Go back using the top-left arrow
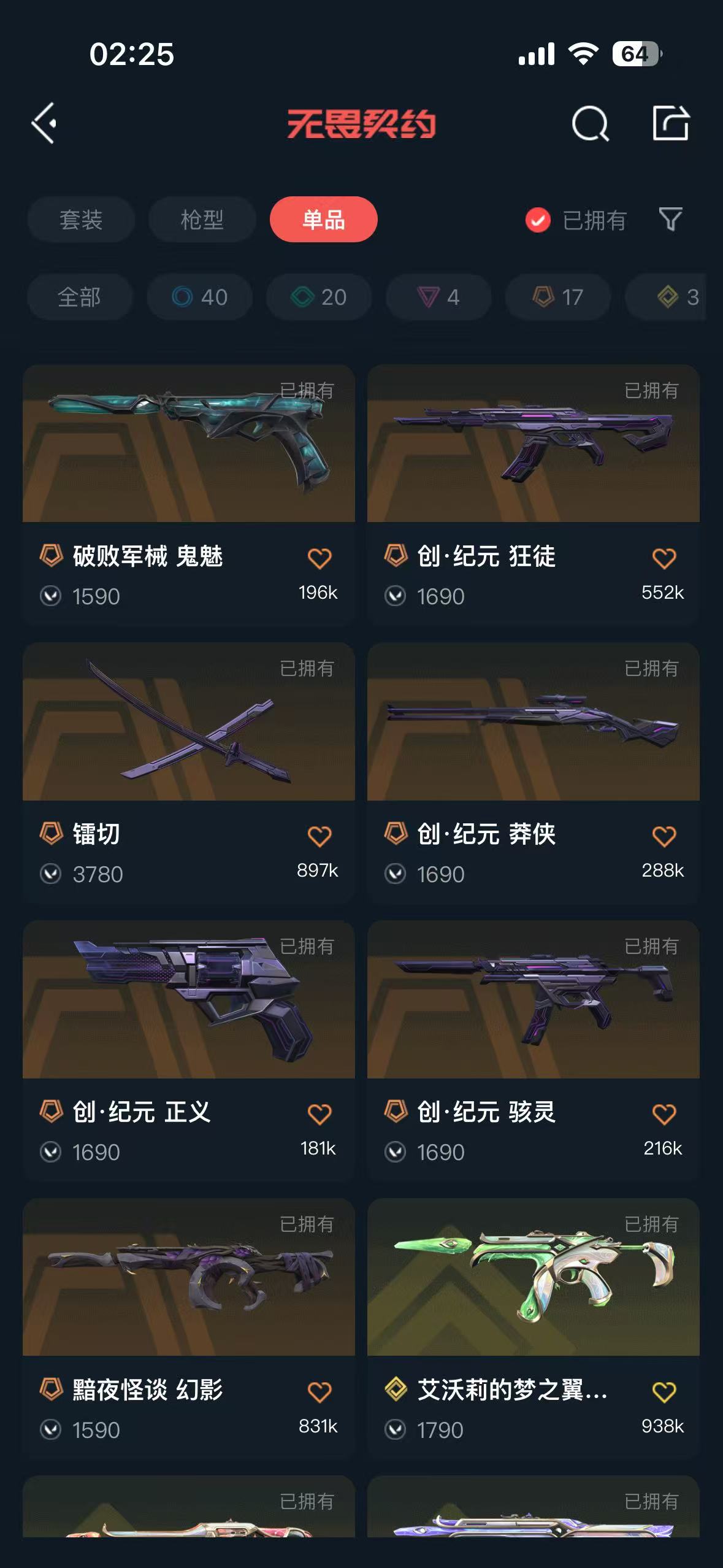This screenshot has height=1568, width=723. 44,123
